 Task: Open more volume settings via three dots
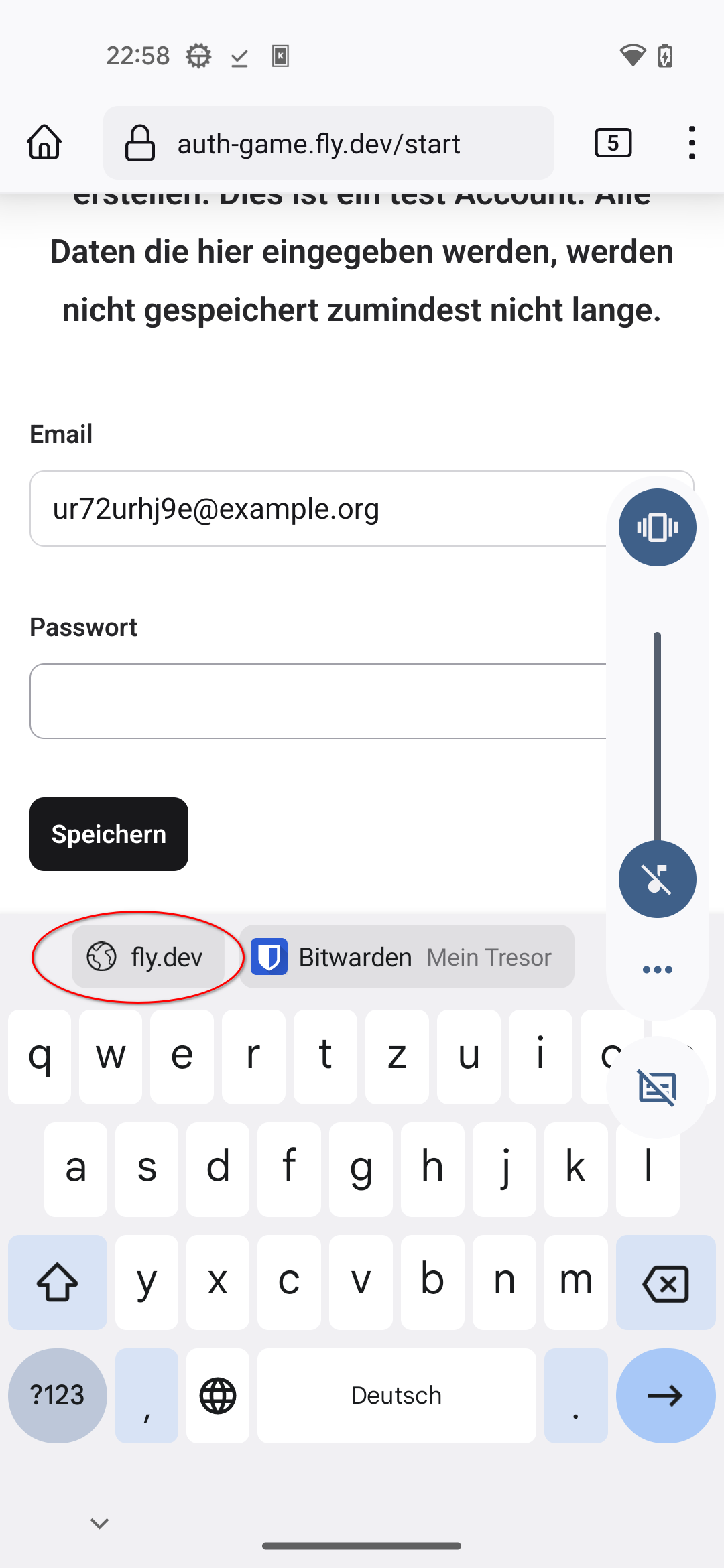click(x=657, y=970)
